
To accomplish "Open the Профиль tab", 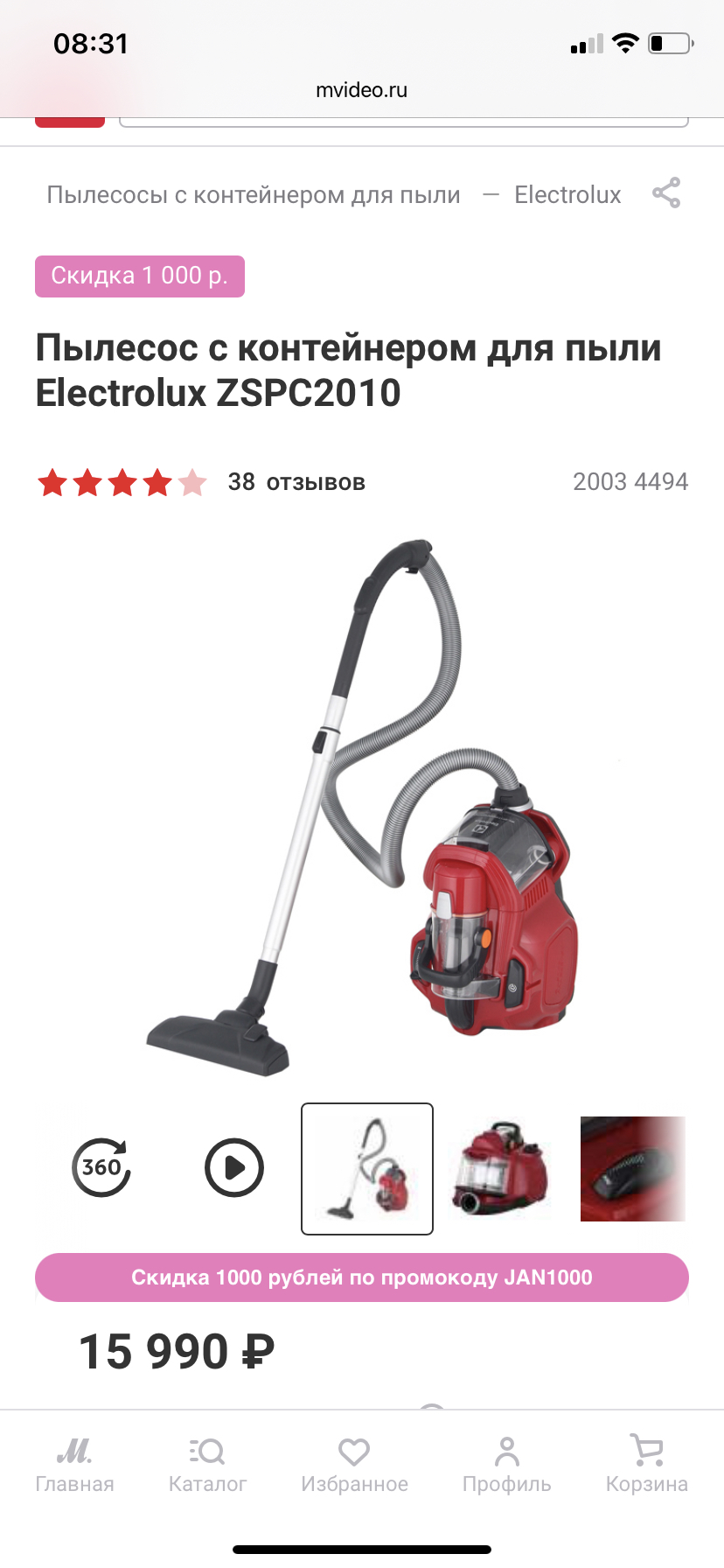I will (506, 1465).
